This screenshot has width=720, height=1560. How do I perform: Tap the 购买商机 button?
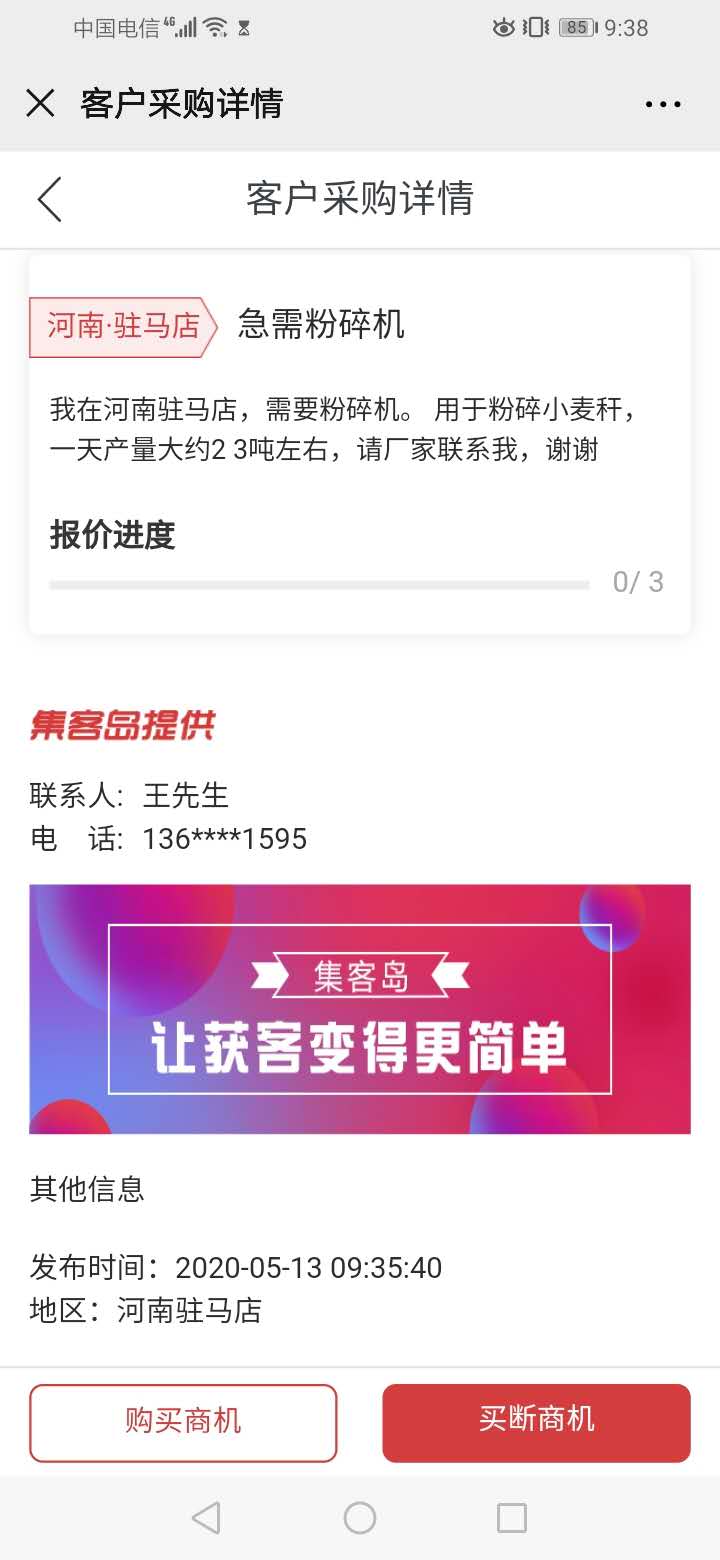point(183,1422)
